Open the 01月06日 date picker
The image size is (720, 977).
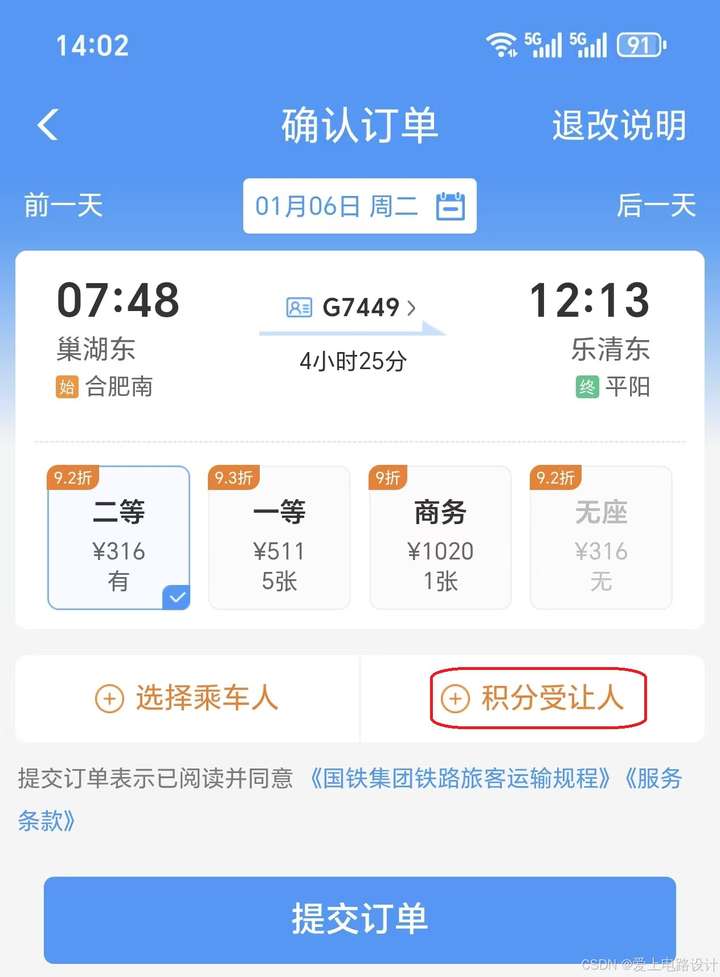tap(359, 206)
